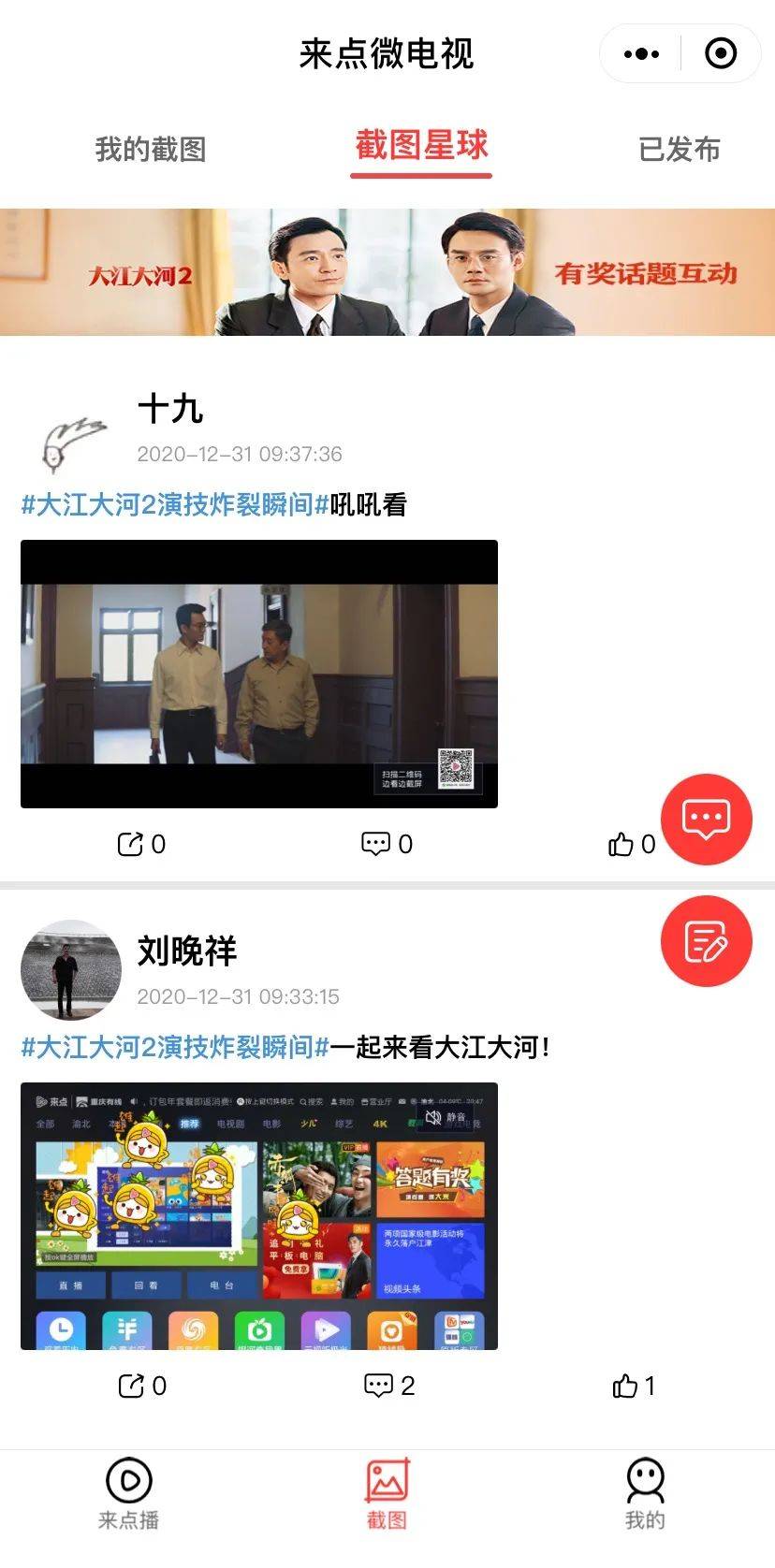Open 刘晚祥's screenshot image
Image resolution: width=775 pixels, height=1568 pixels.
click(259, 1216)
